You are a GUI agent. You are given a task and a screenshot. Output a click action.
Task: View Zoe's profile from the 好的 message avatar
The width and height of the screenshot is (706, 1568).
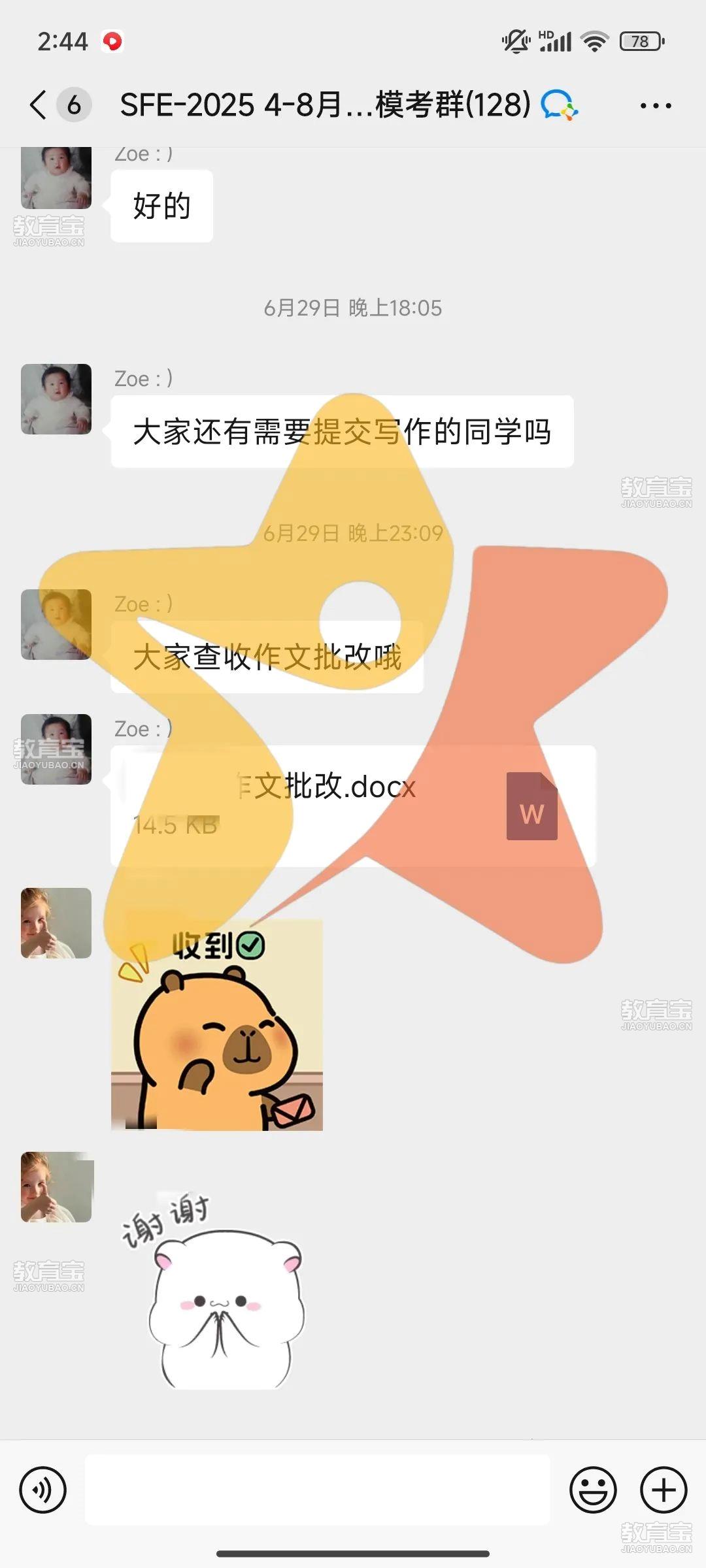(56, 178)
